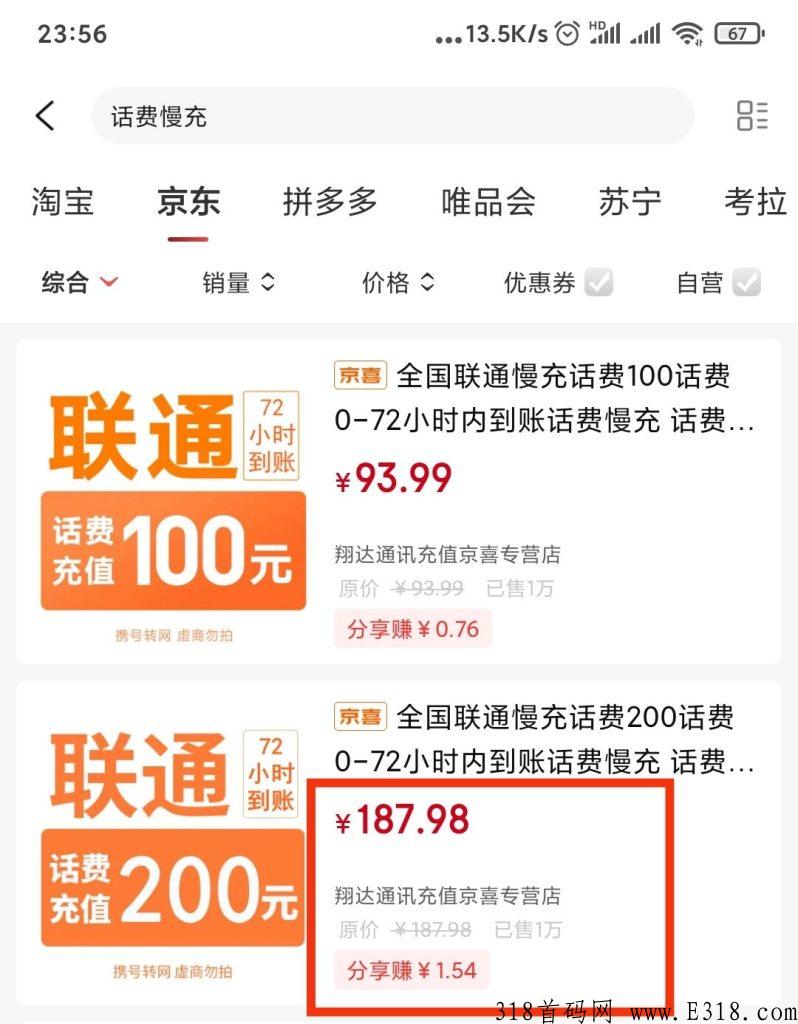This screenshot has width=798, height=1024.
Task: Go back using the arrow icon
Action: [46, 116]
